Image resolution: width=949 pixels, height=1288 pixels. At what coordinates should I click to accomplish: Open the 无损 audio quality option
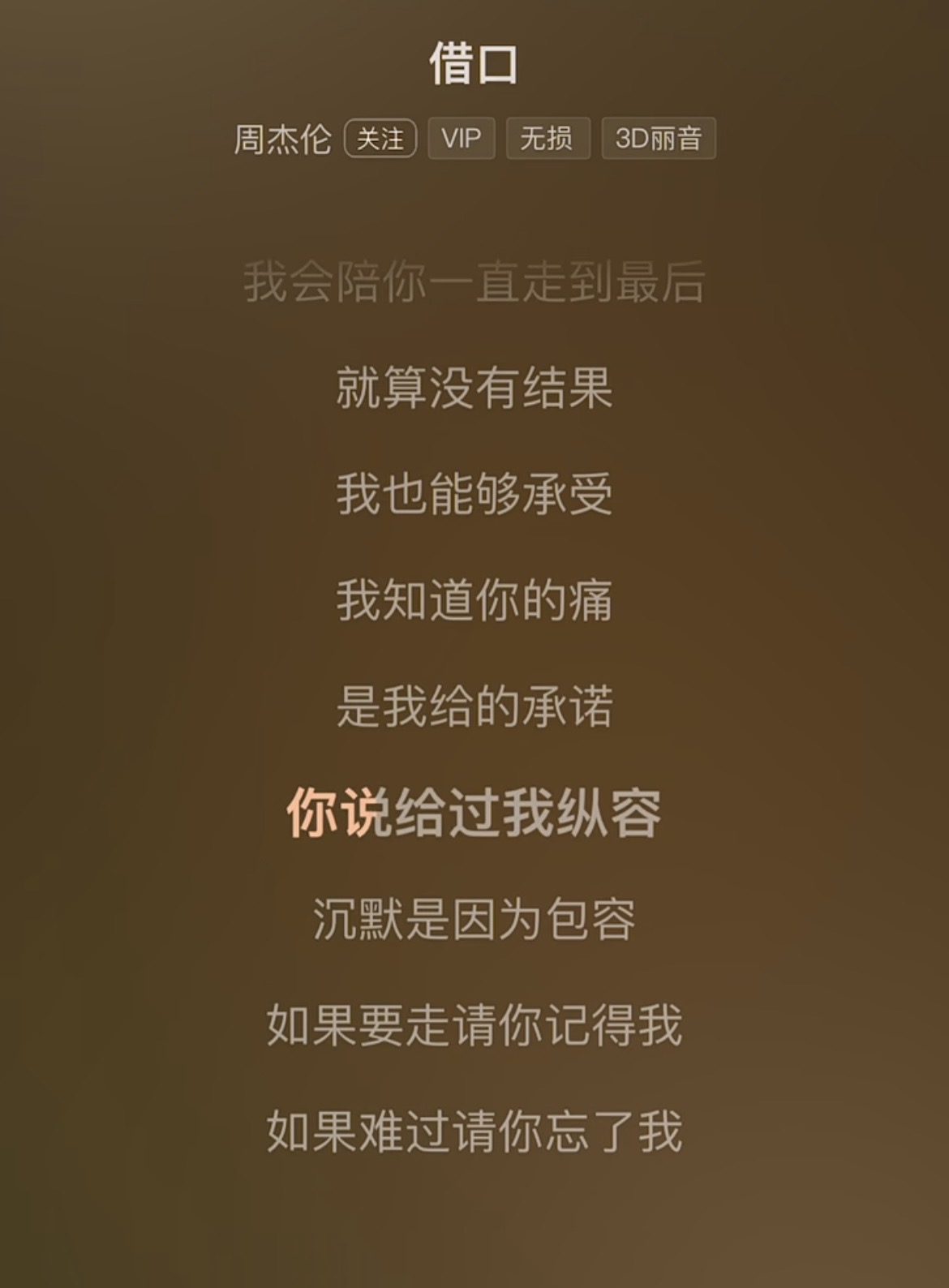pos(547,139)
